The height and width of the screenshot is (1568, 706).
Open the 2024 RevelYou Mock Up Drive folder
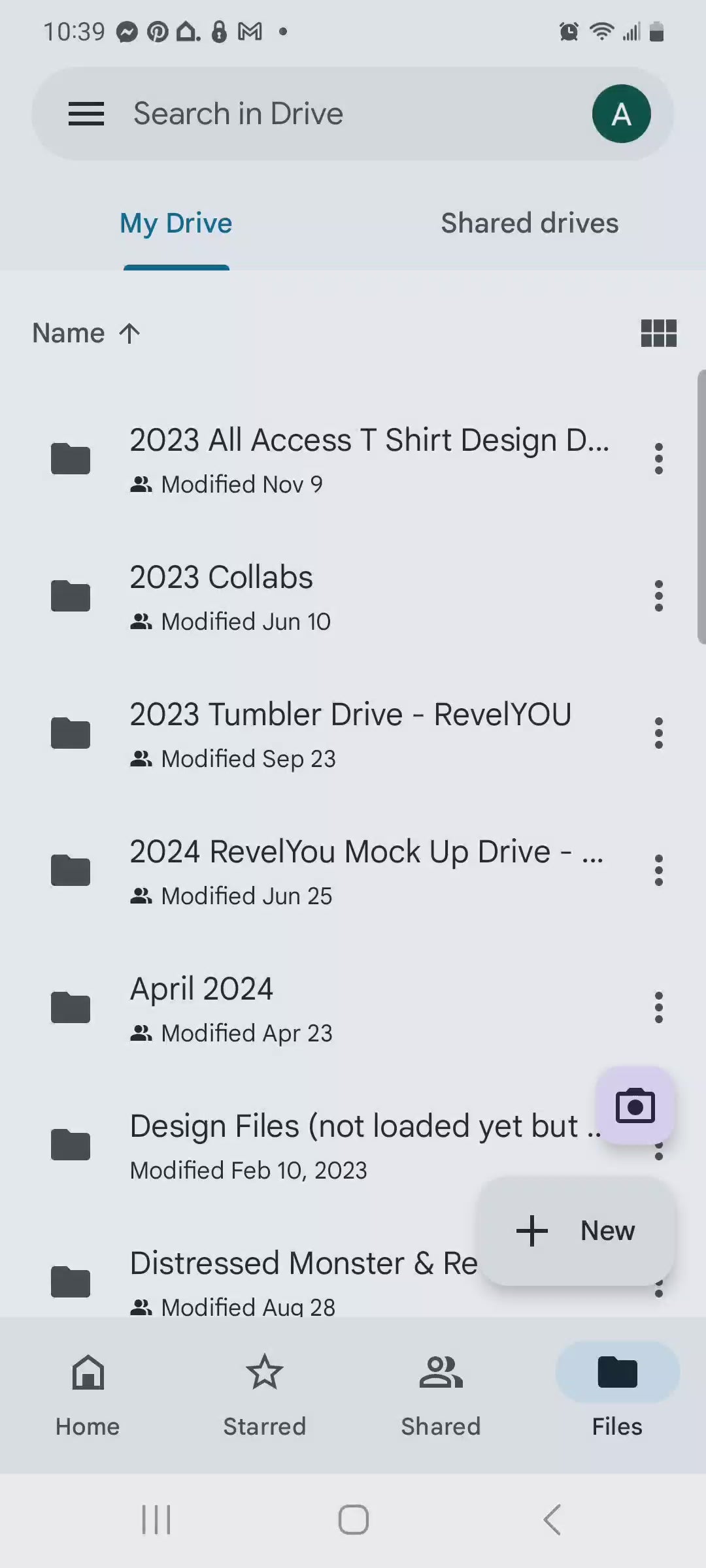point(366,870)
